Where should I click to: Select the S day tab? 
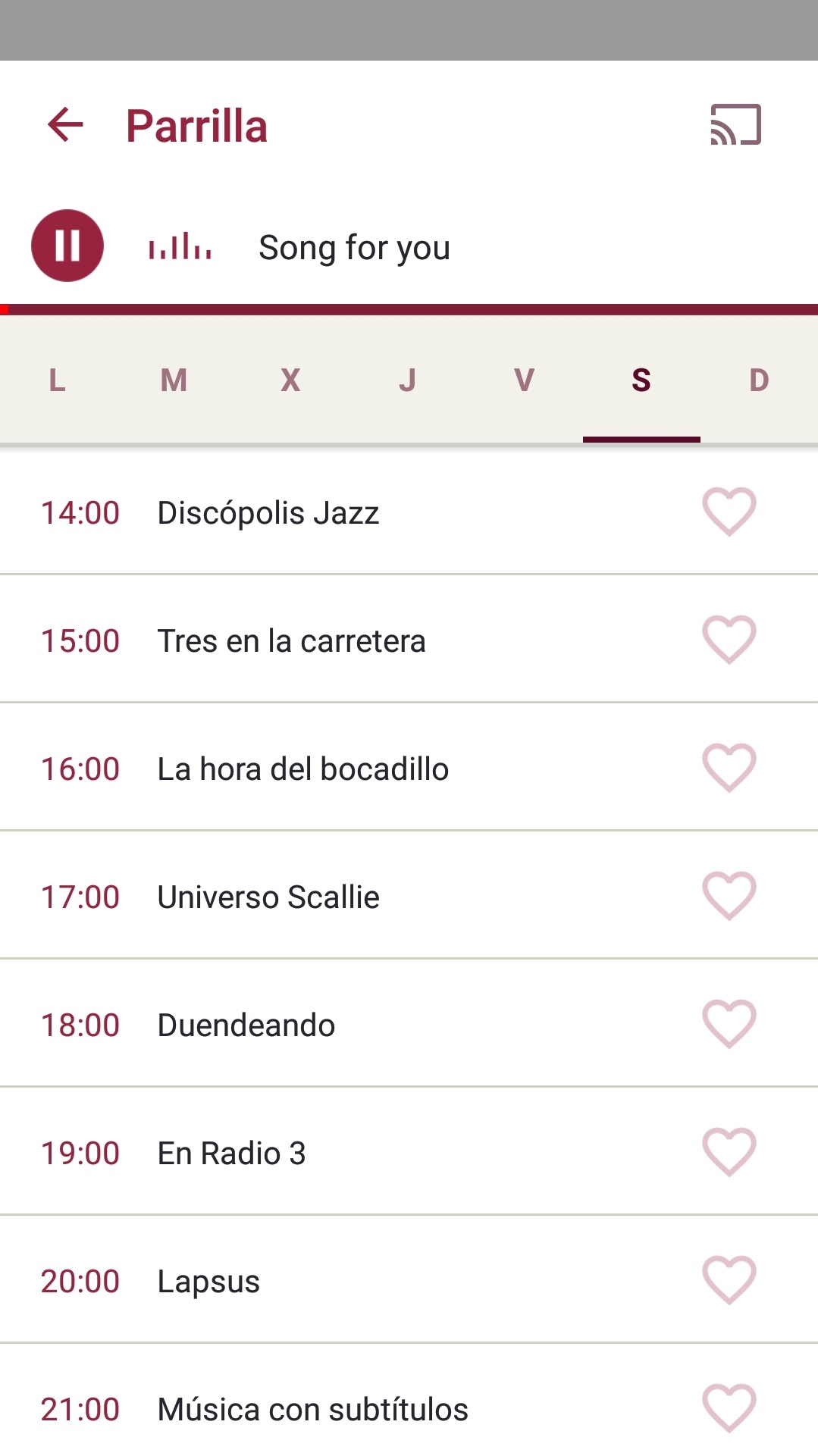tap(641, 380)
